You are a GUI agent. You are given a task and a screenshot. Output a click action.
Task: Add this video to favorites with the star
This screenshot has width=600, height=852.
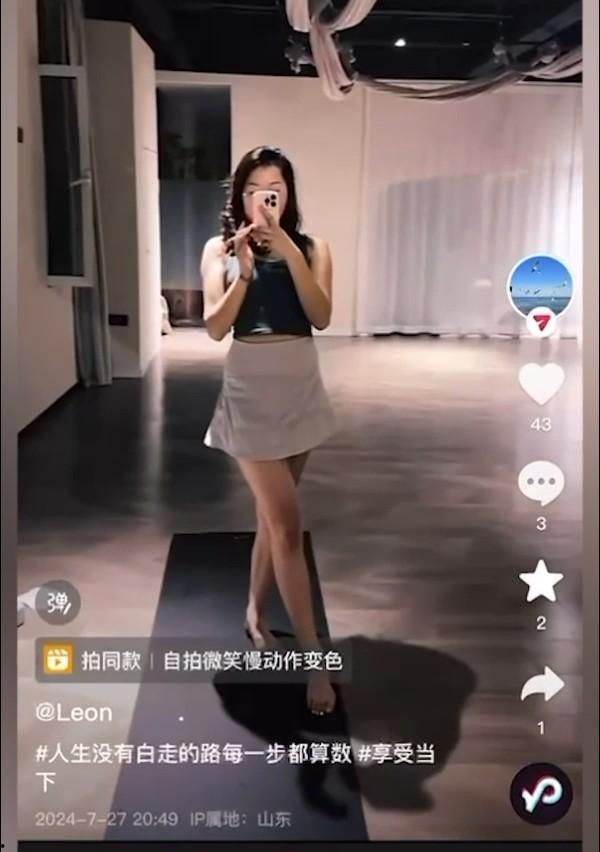click(541, 581)
